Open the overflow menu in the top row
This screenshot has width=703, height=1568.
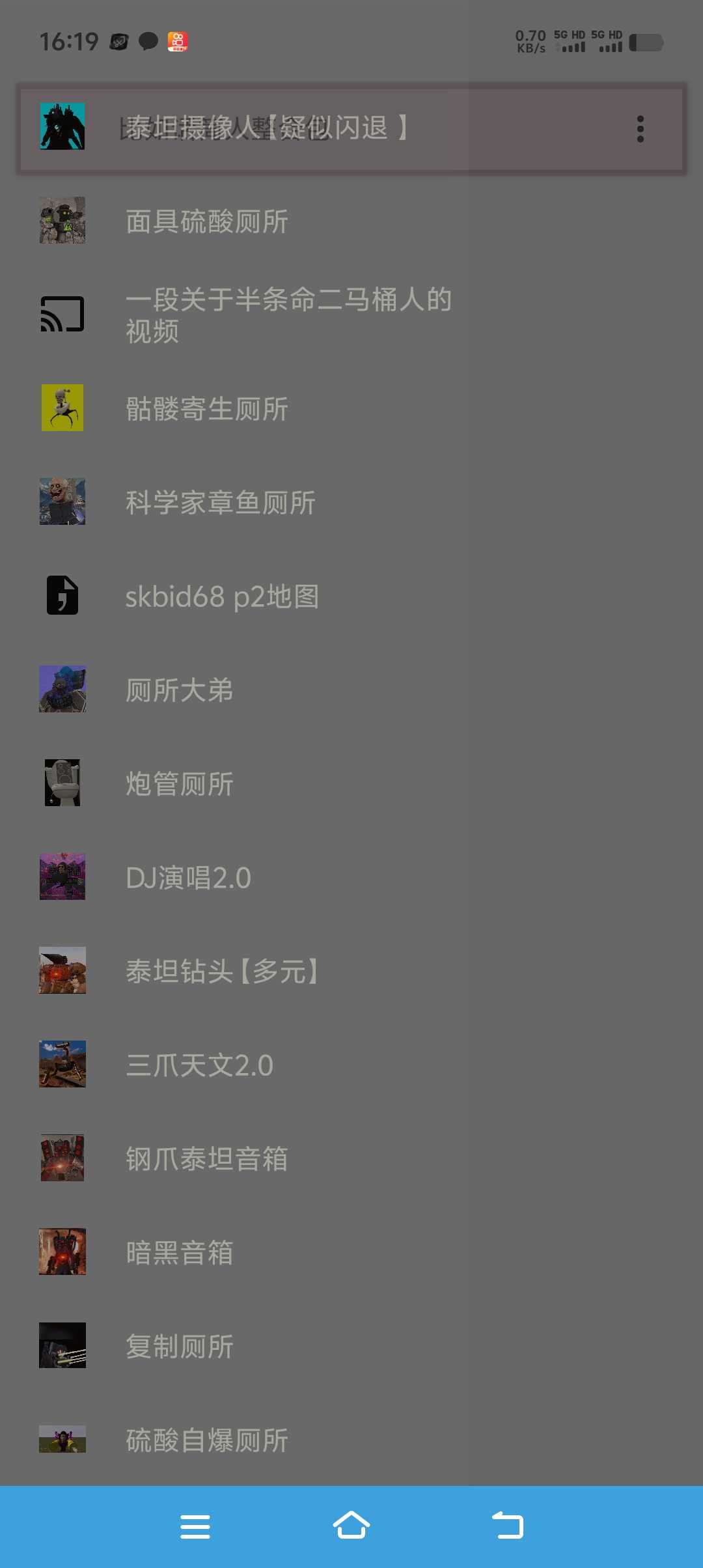641,129
